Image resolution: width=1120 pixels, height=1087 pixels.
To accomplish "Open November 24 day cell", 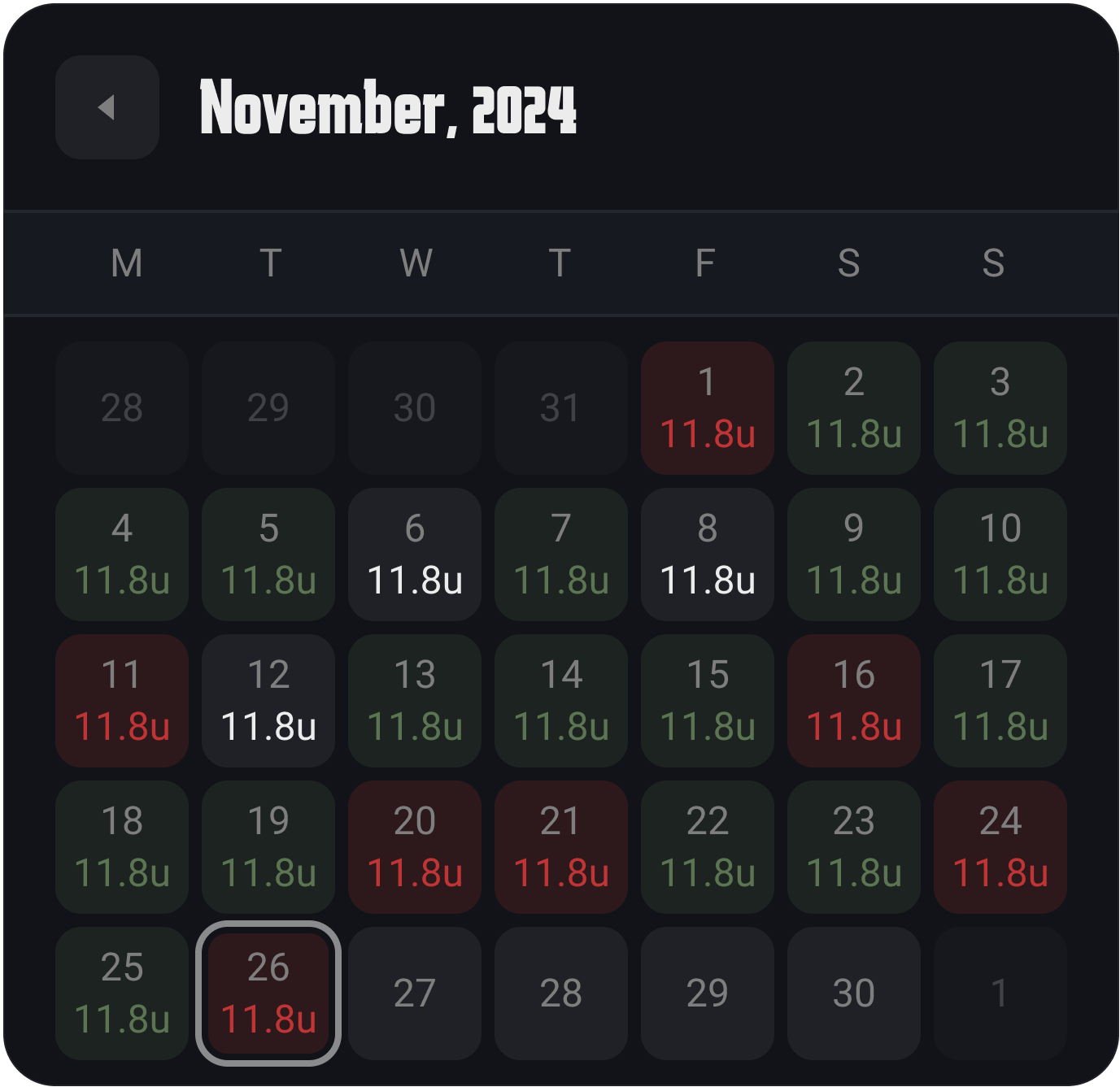I will 1000,847.
